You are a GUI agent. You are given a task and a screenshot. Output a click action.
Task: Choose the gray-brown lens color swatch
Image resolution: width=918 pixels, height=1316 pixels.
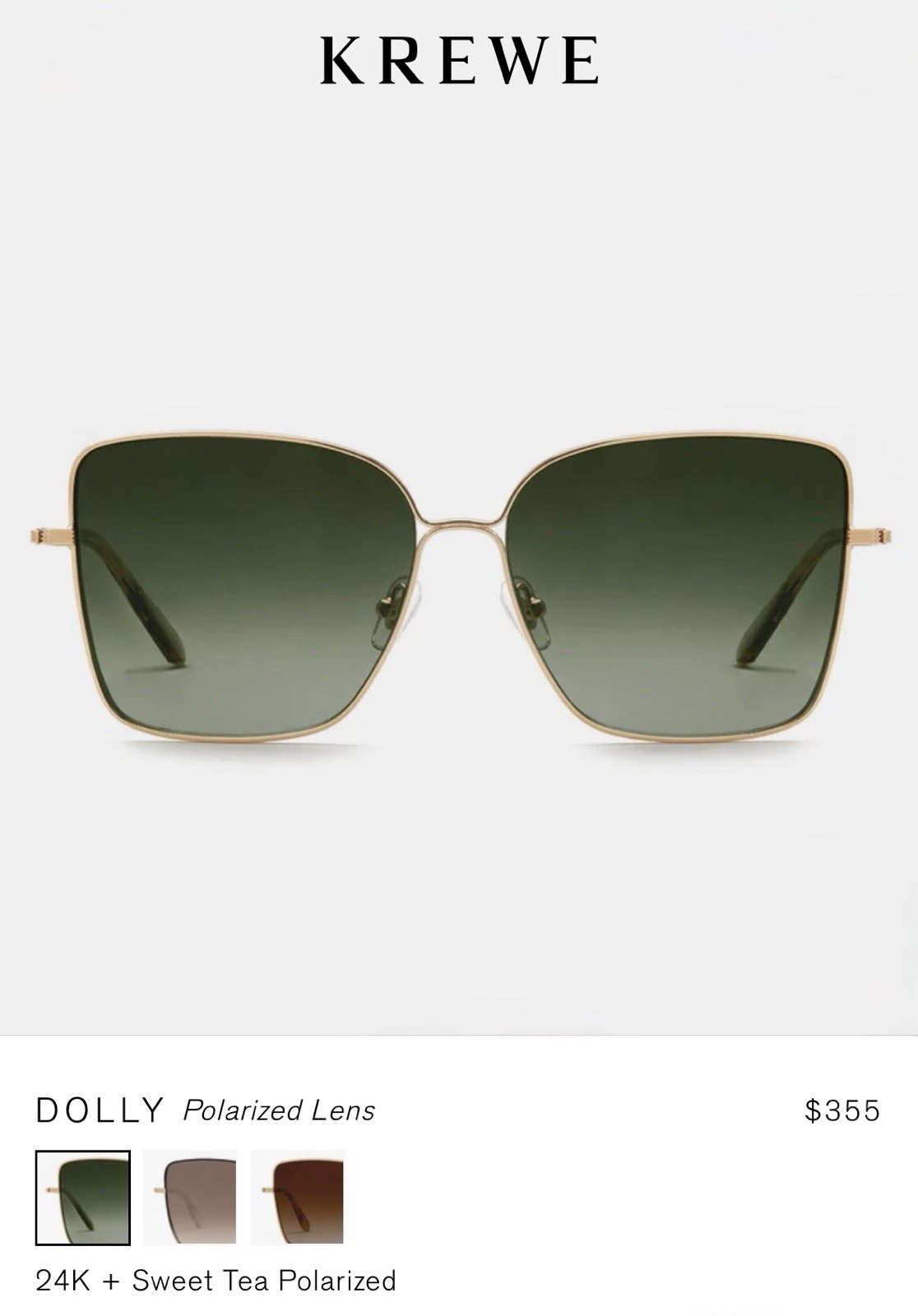(x=189, y=1197)
